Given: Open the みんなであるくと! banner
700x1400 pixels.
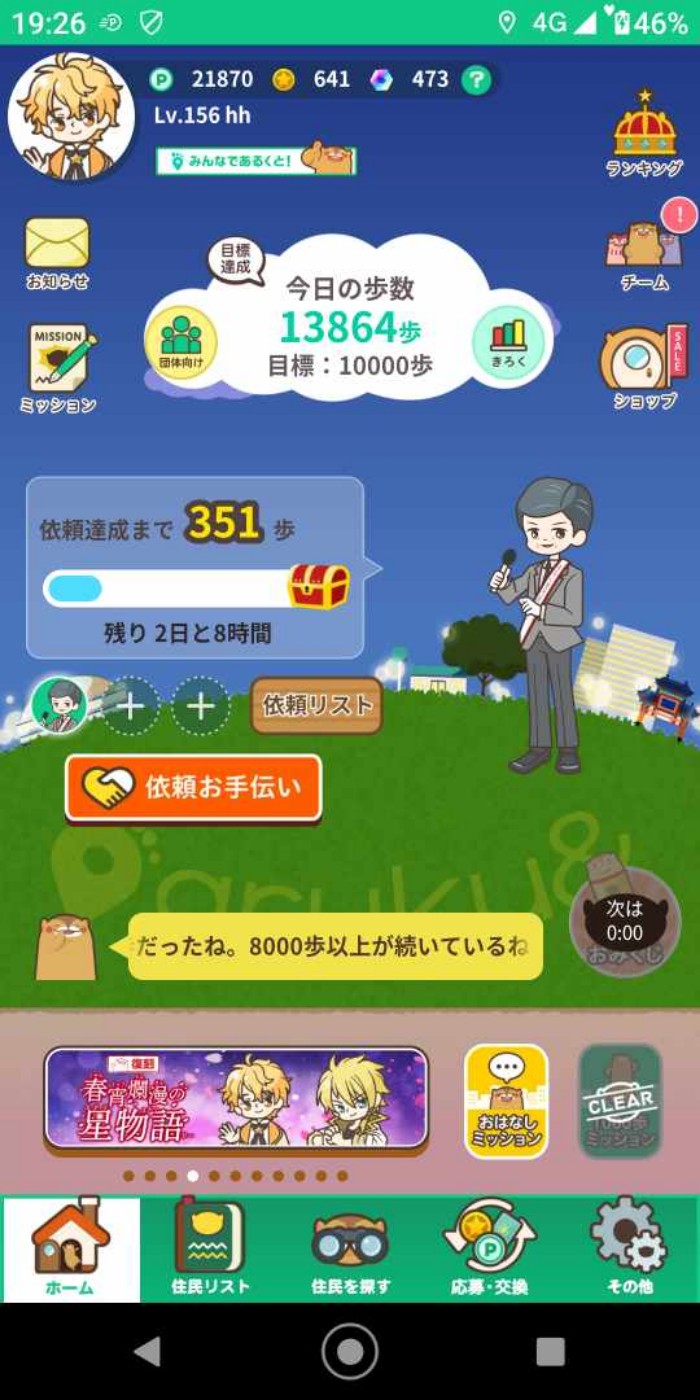Looking at the screenshot, I should pyautogui.click(x=256, y=160).
